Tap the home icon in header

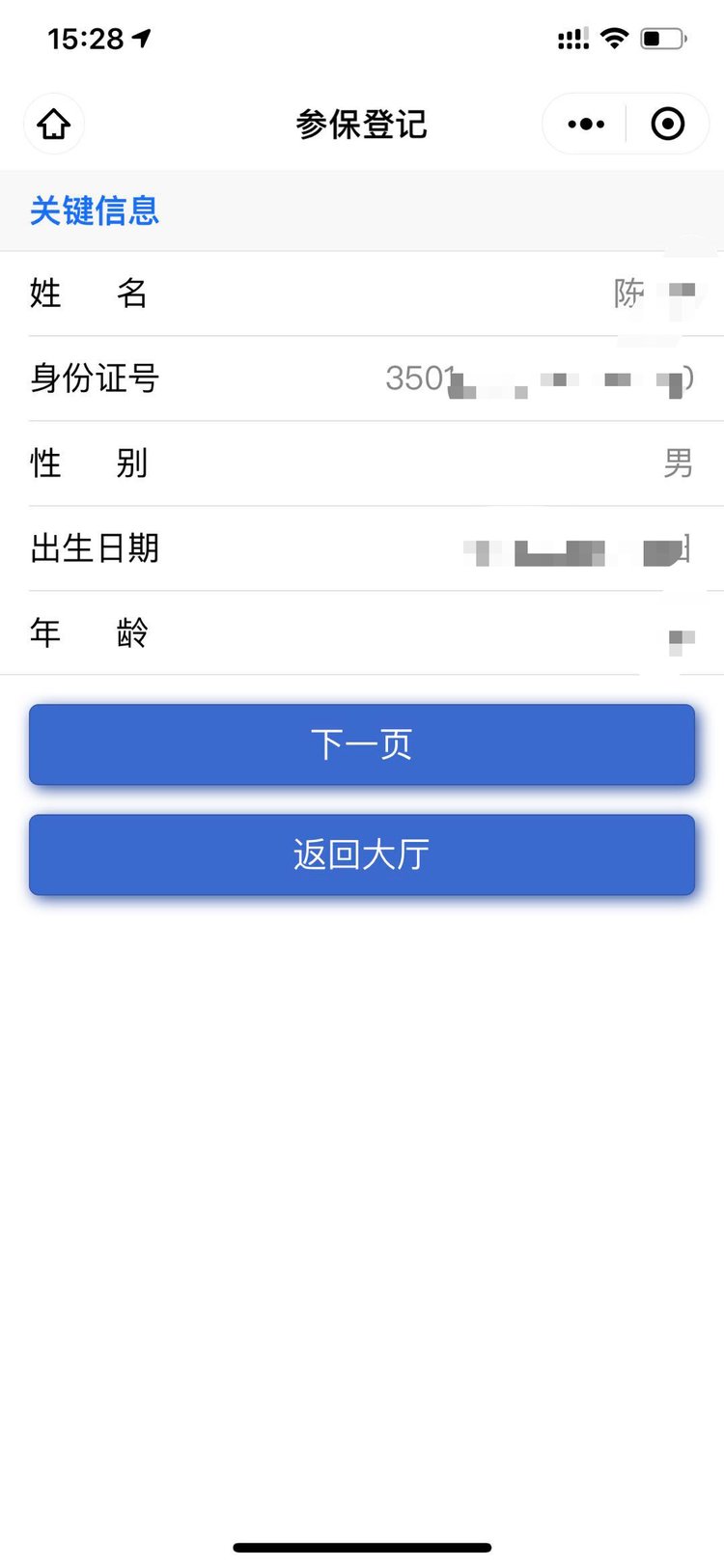54,124
